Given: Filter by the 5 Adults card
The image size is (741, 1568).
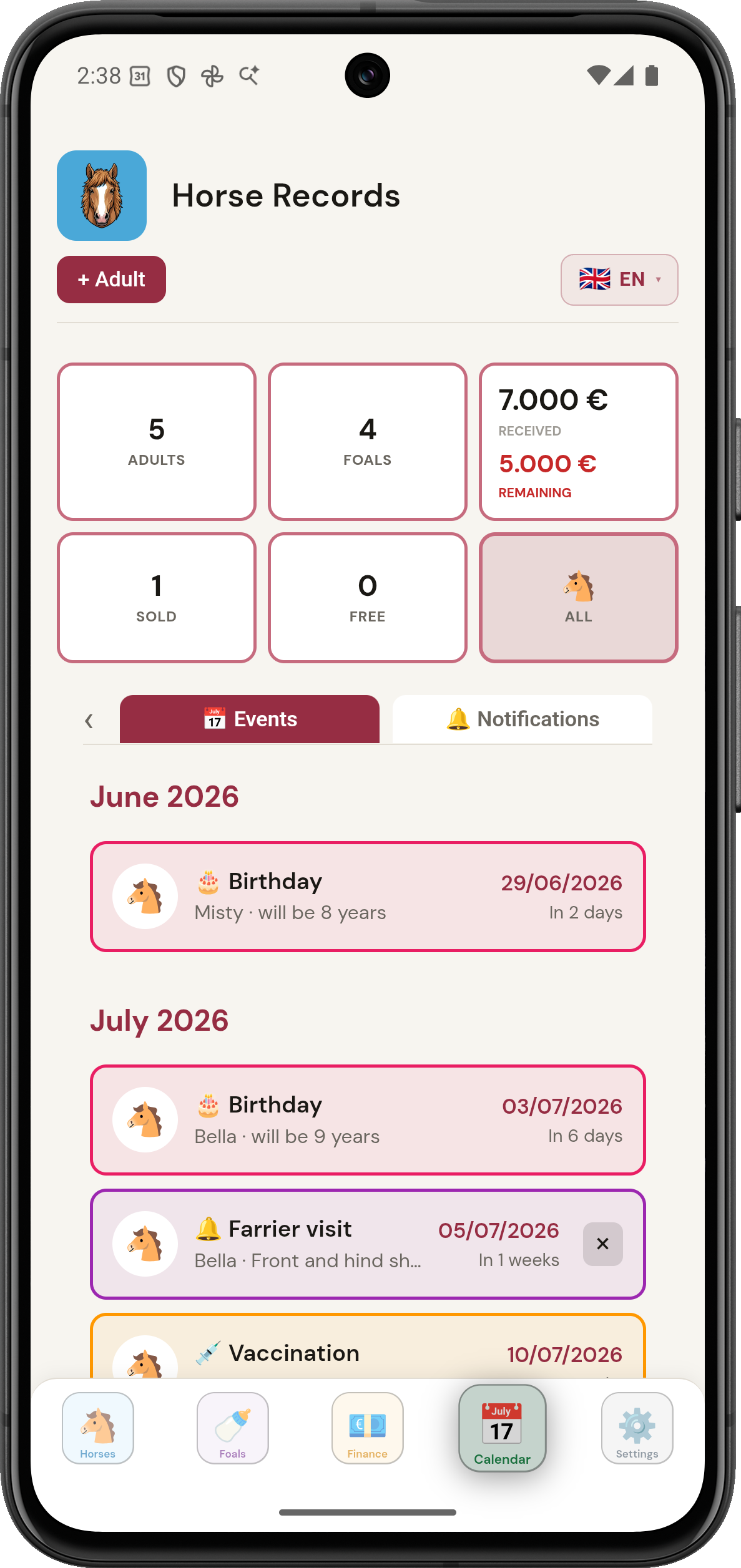Looking at the screenshot, I should [x=157, y=442].
